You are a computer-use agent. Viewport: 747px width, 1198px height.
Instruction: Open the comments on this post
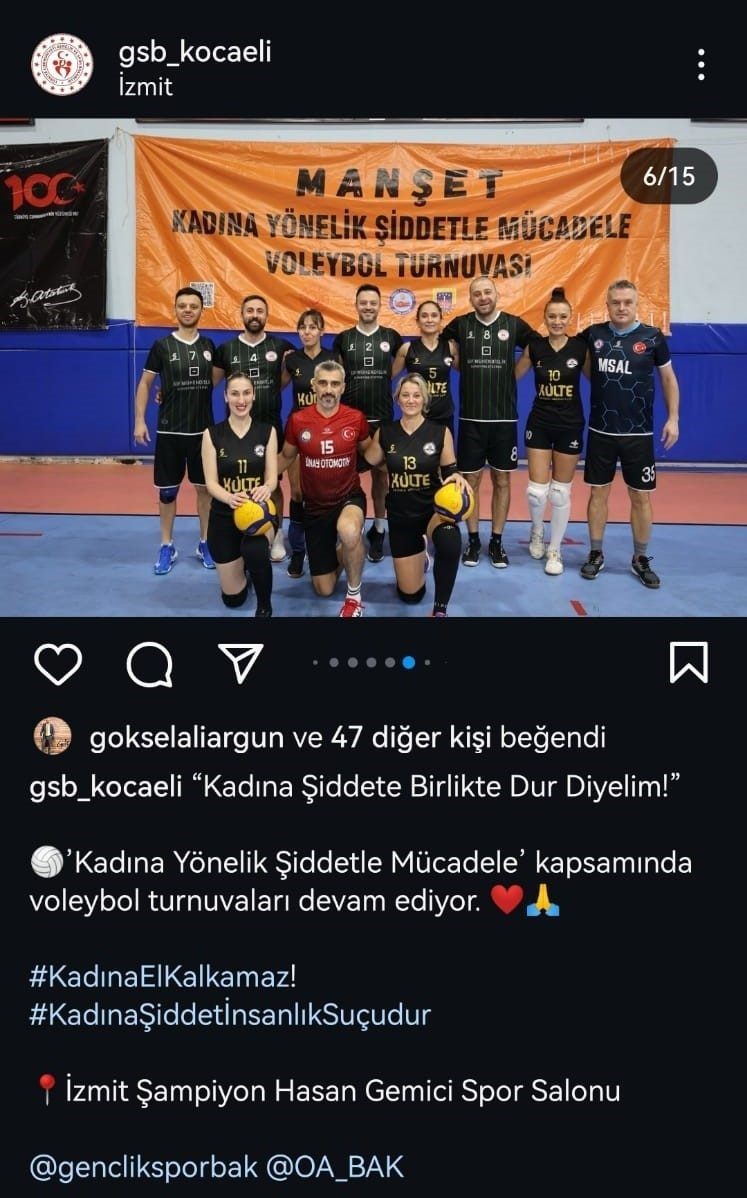pyautogui.click(x=149, y=663)
